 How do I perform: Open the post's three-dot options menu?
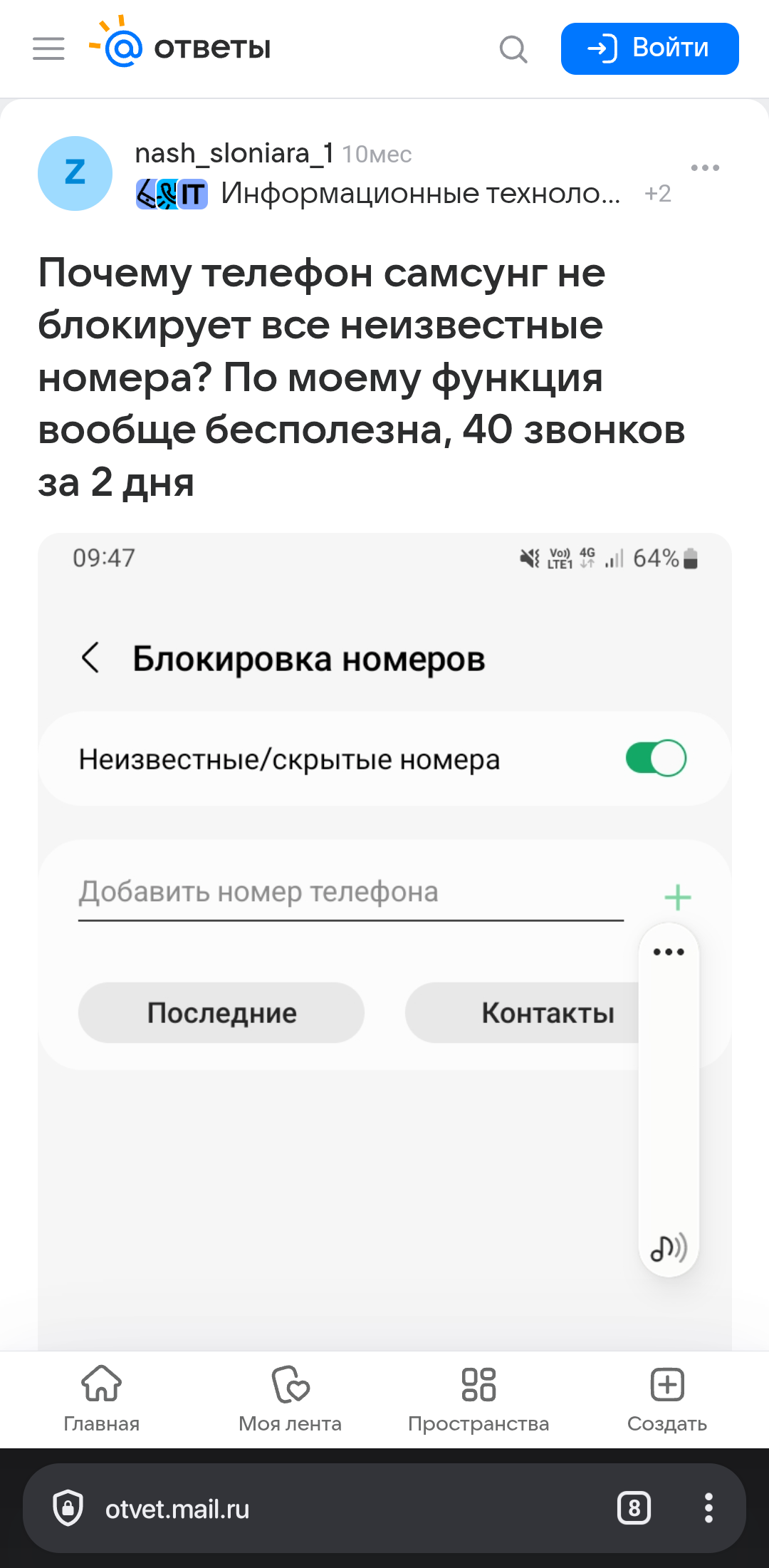coord(705,168)
